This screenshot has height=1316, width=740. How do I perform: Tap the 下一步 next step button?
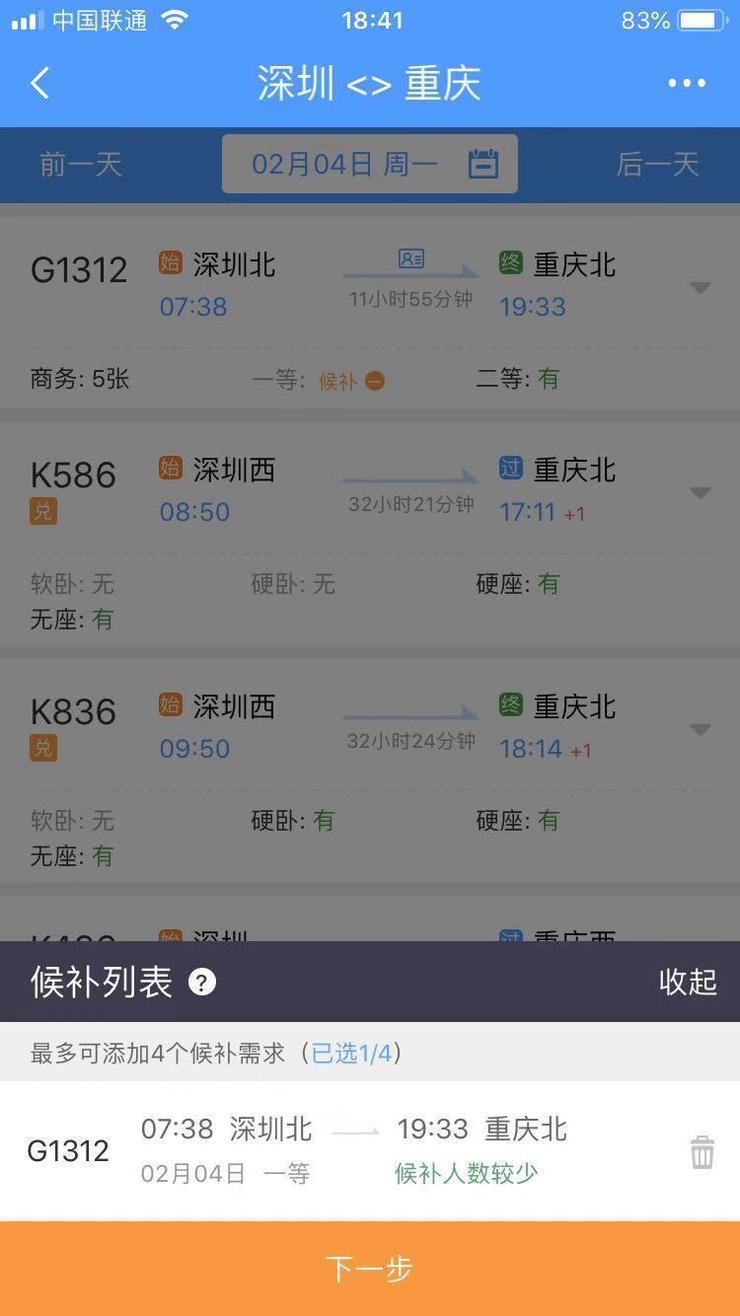370,1268
